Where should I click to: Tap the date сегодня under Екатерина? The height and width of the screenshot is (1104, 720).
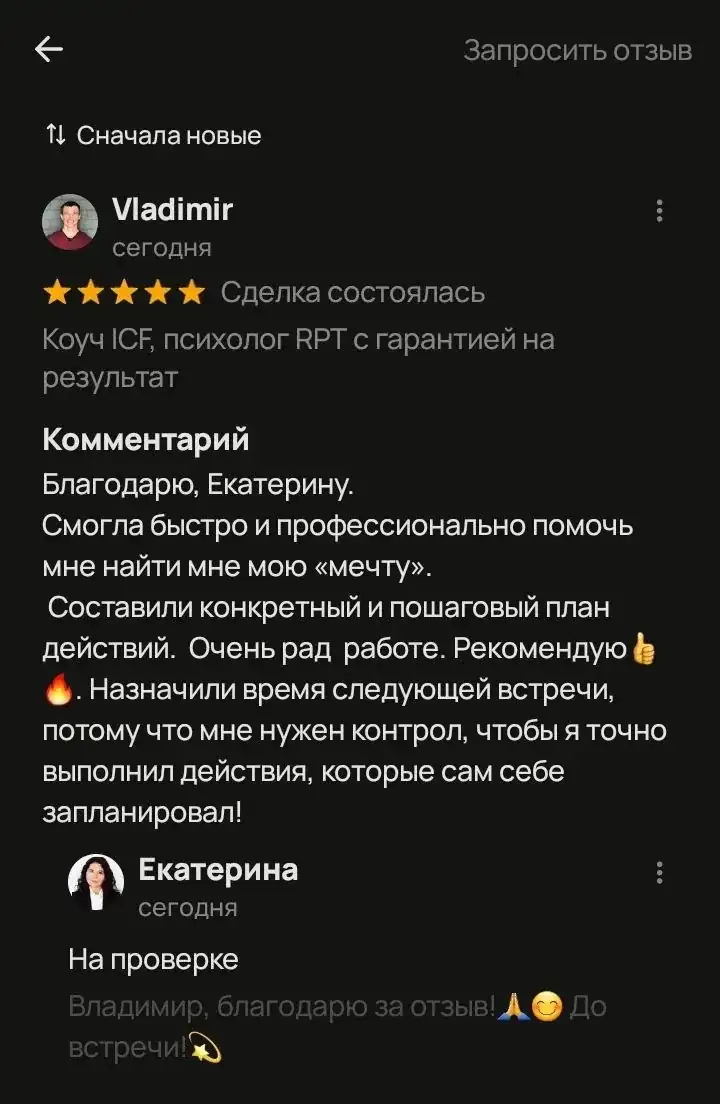click(x=186, y=908)
